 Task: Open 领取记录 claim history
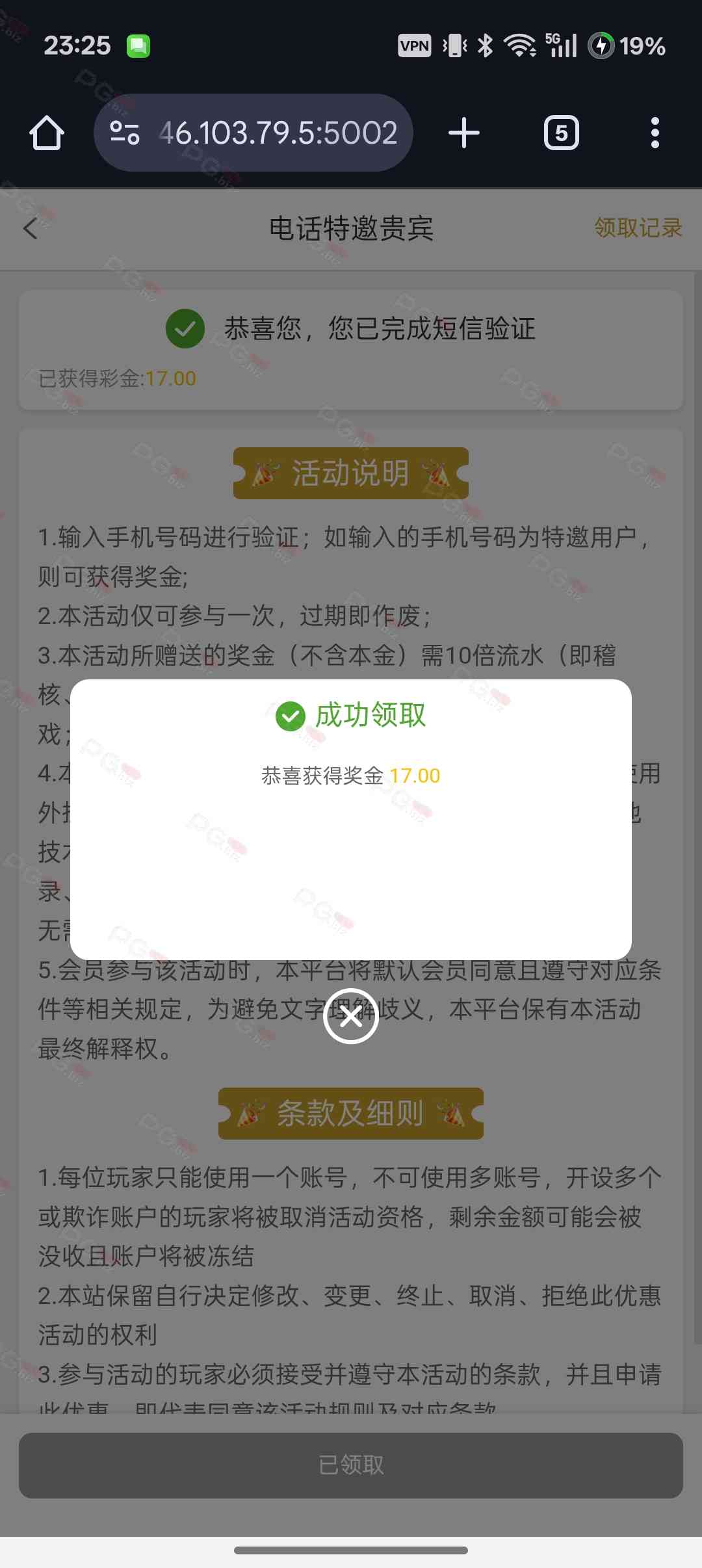point(638,228)
